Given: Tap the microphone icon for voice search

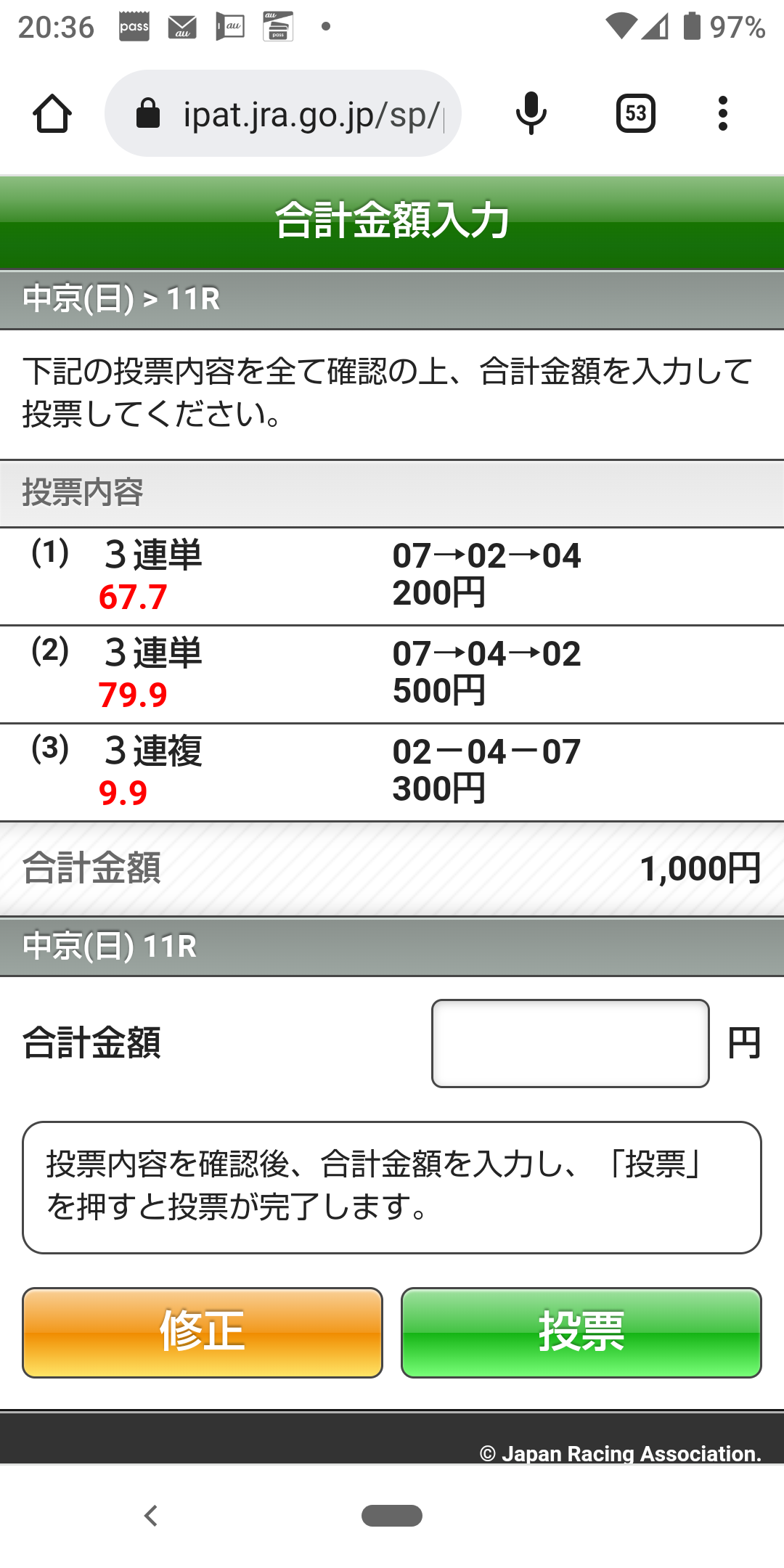Looking at the screenshot, I should [531, 113].
